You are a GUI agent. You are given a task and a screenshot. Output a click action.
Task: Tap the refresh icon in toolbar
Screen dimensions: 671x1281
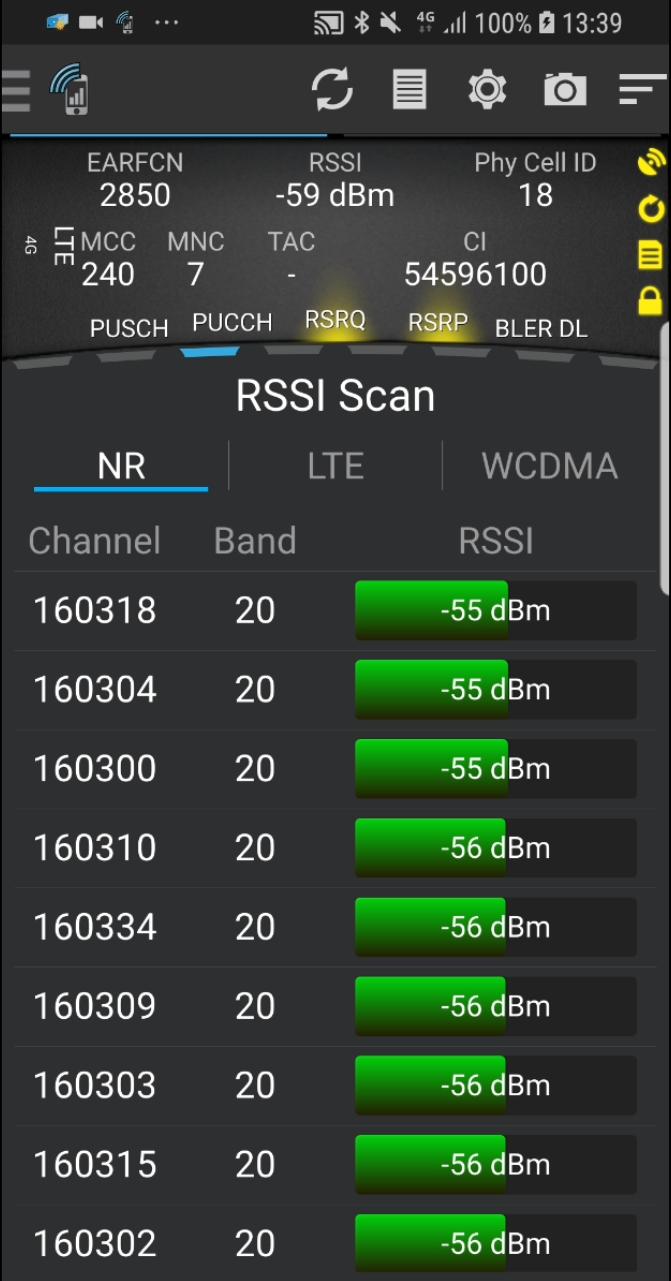coord(332,90)
